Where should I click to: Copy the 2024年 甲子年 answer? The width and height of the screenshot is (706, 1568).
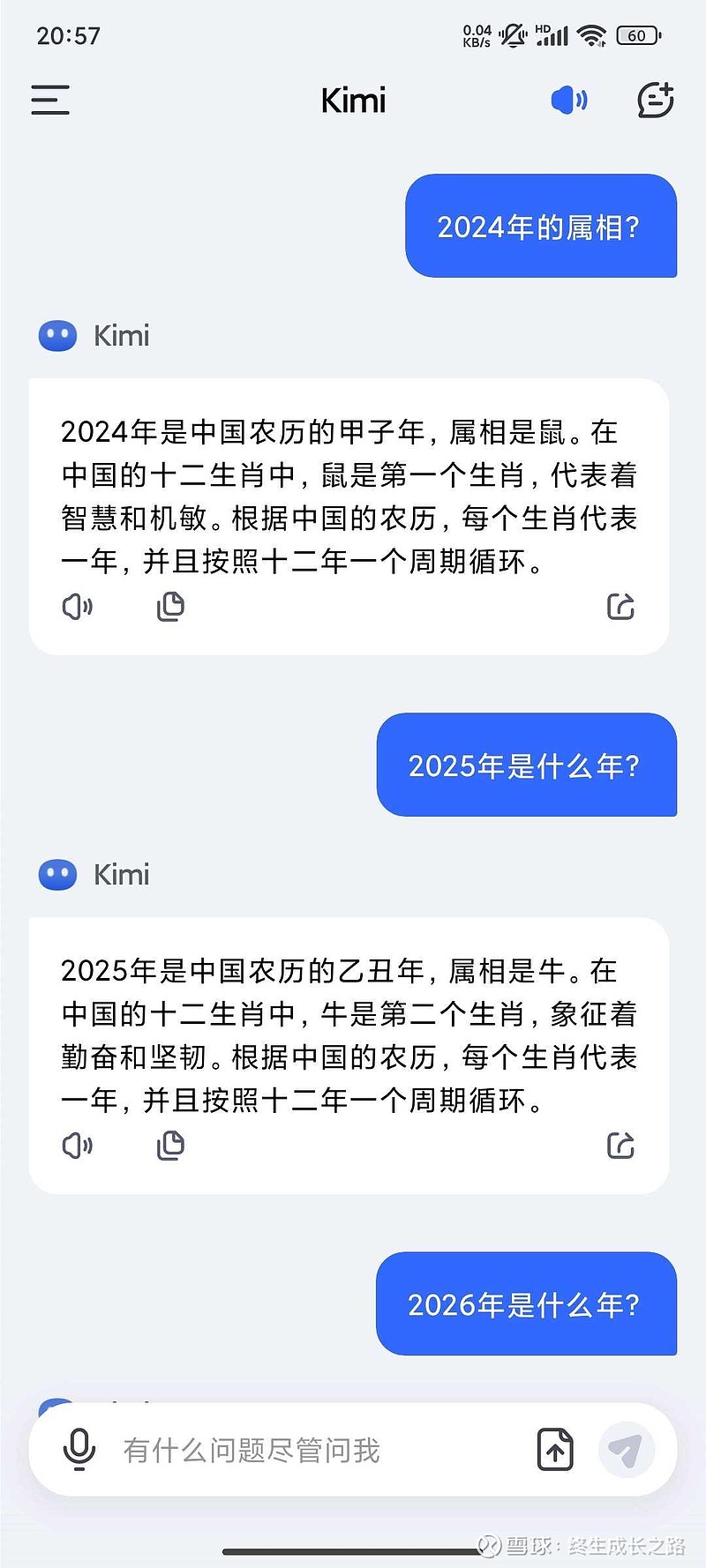(170, 607)
